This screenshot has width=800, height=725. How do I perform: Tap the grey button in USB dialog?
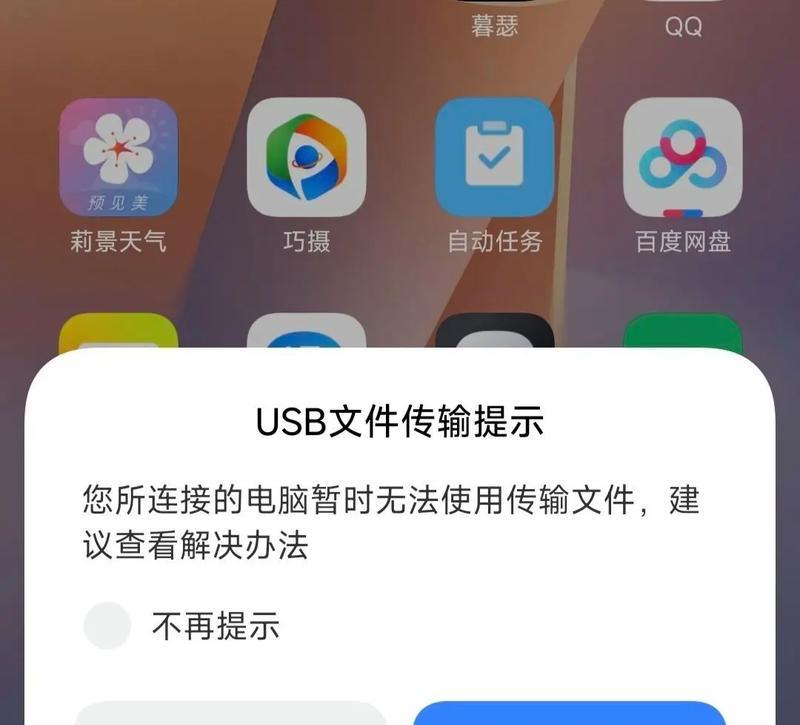click(231, 713)
